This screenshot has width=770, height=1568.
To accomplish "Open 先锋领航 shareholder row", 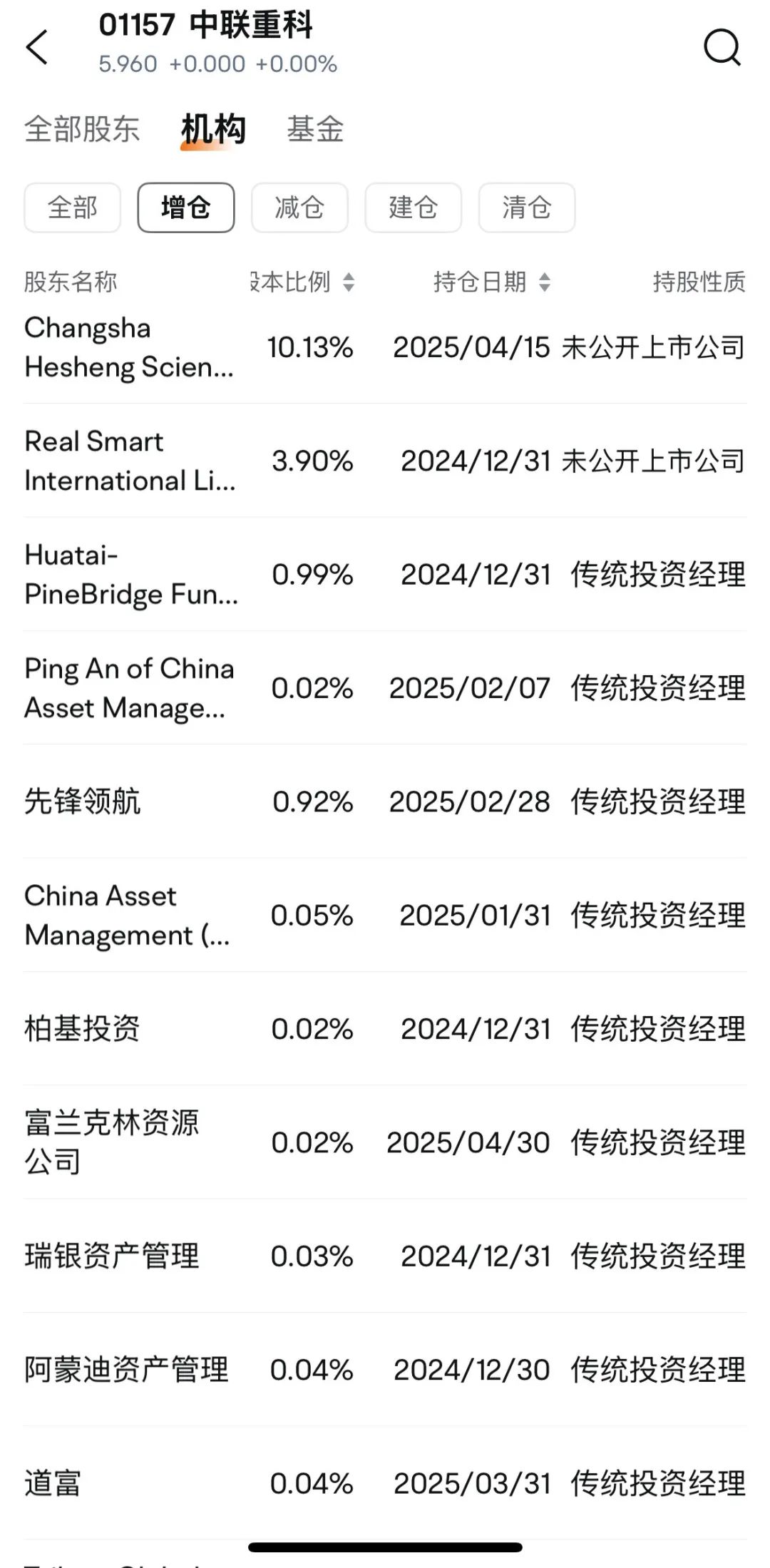I will tap(385, 801).
